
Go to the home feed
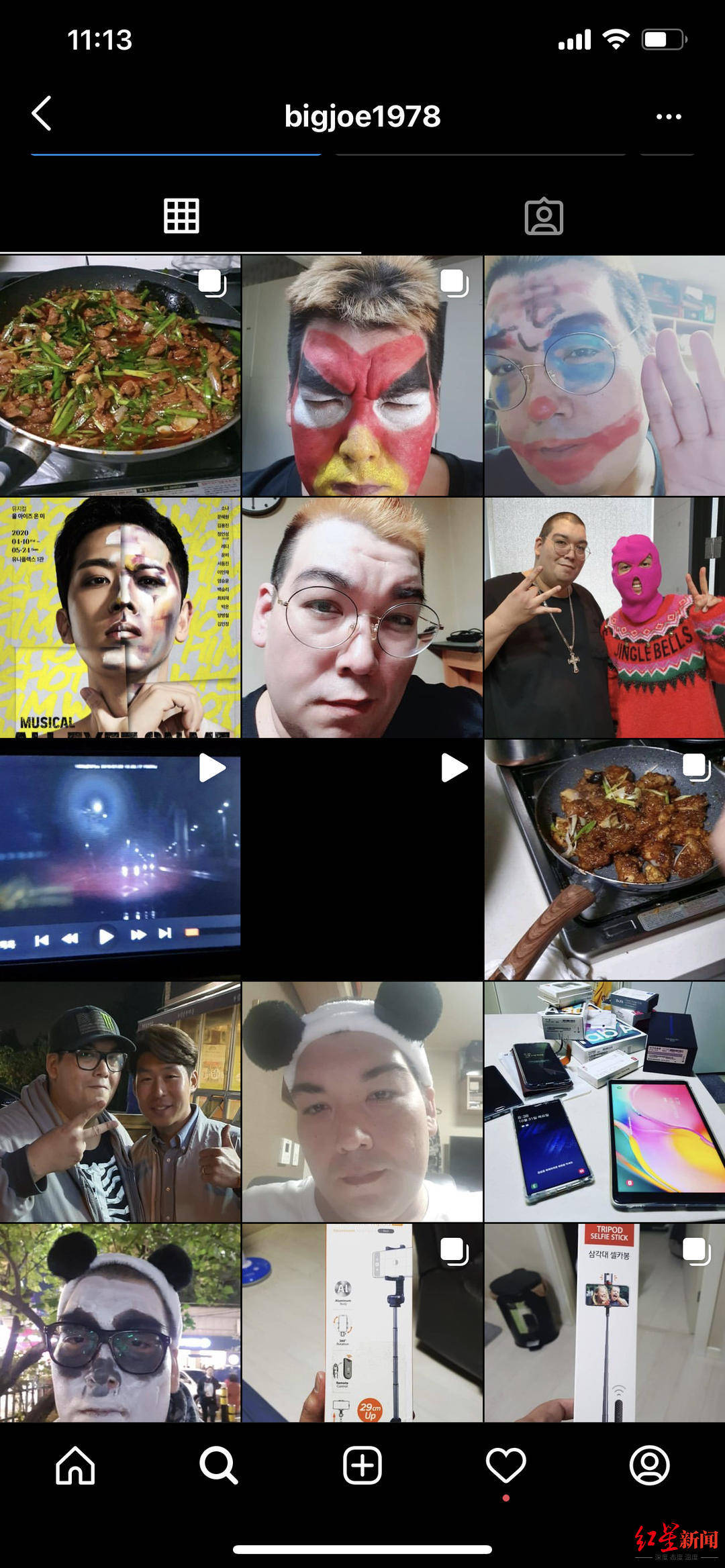click(x=75, y=1465)
